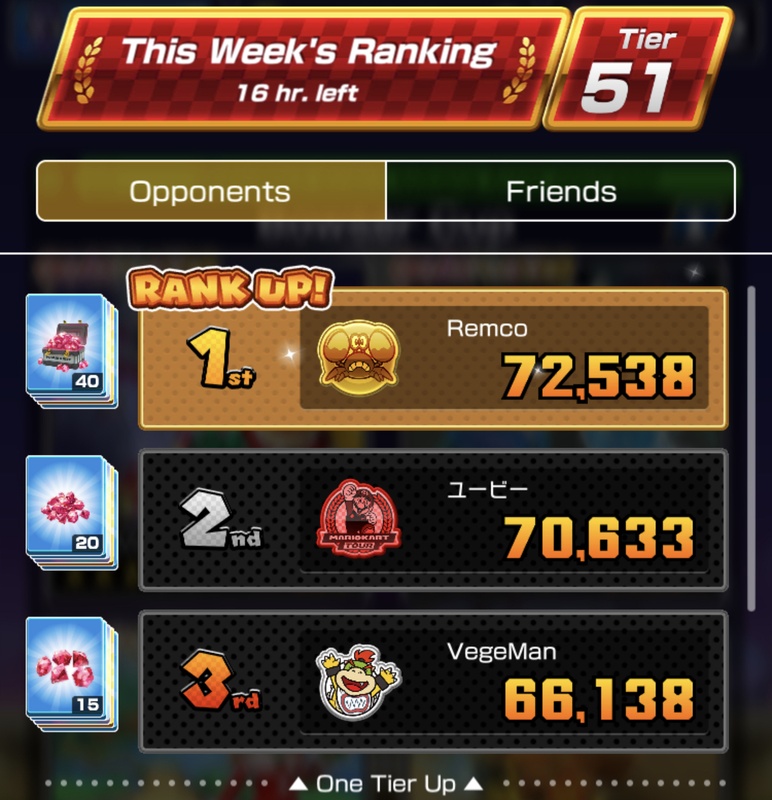Open ユービー's 2nd place ranking row
The height and width of the screenshot is (800, 772).
[x=432, y=521]
